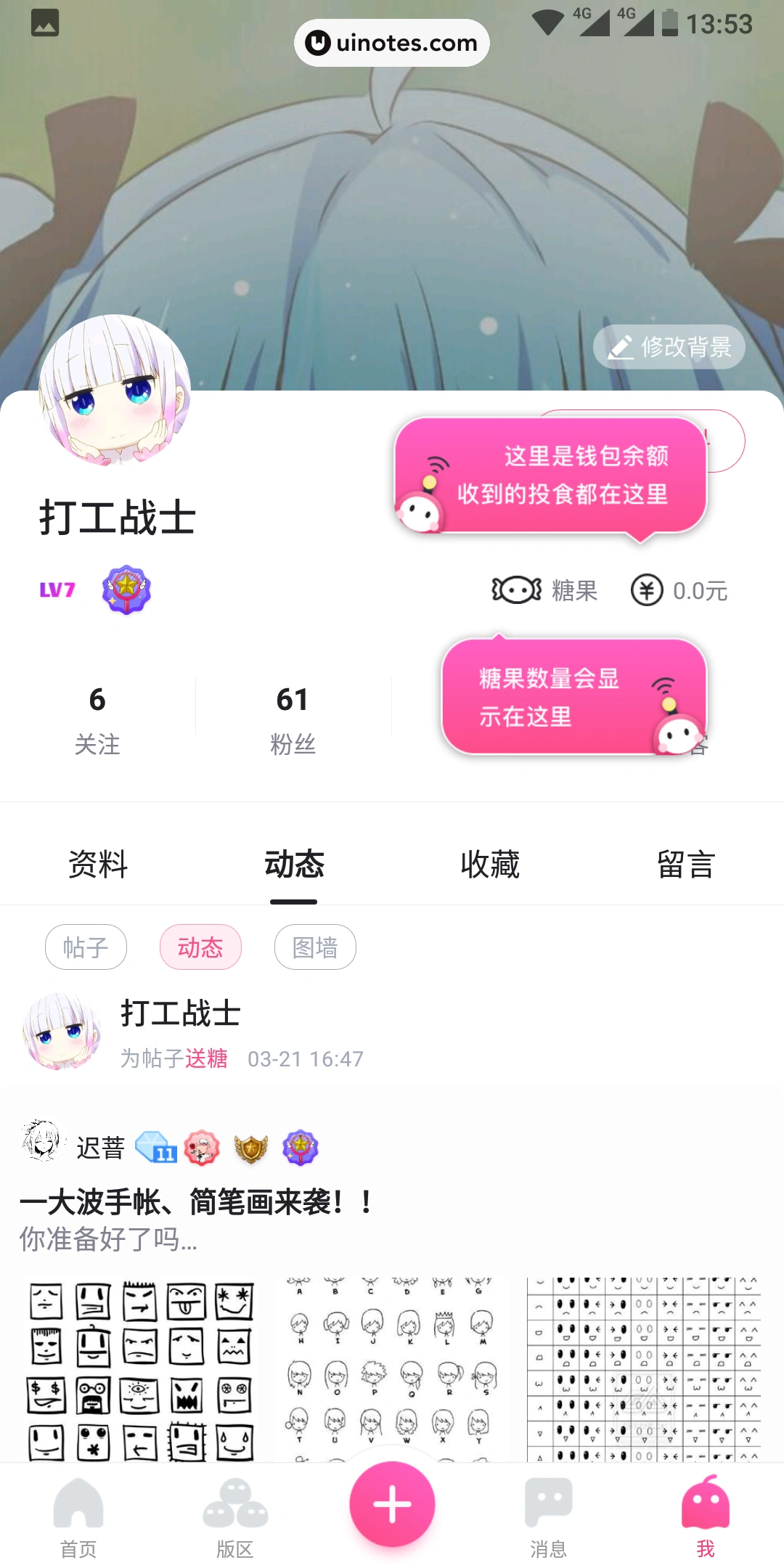Screen dimensions: 784x1568
Task: Switch to the 收藏 tab
Action: pyautogui.click(x=490, y=864)
